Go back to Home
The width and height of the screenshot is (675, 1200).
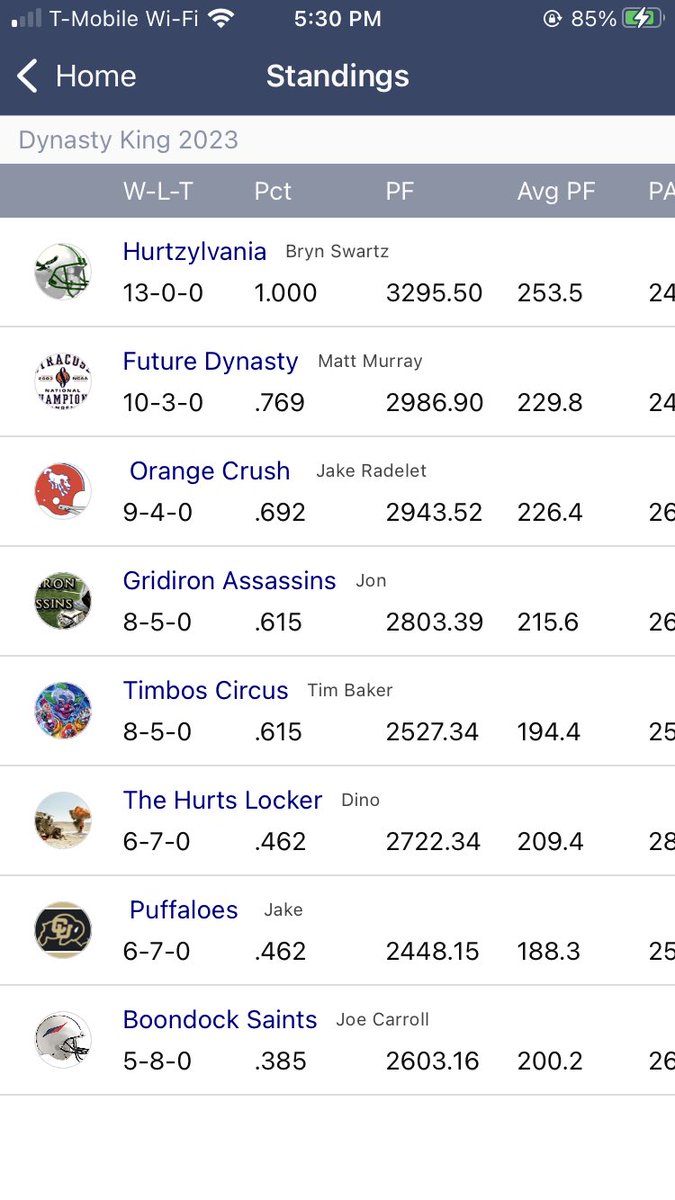click(x=77, y=76)
